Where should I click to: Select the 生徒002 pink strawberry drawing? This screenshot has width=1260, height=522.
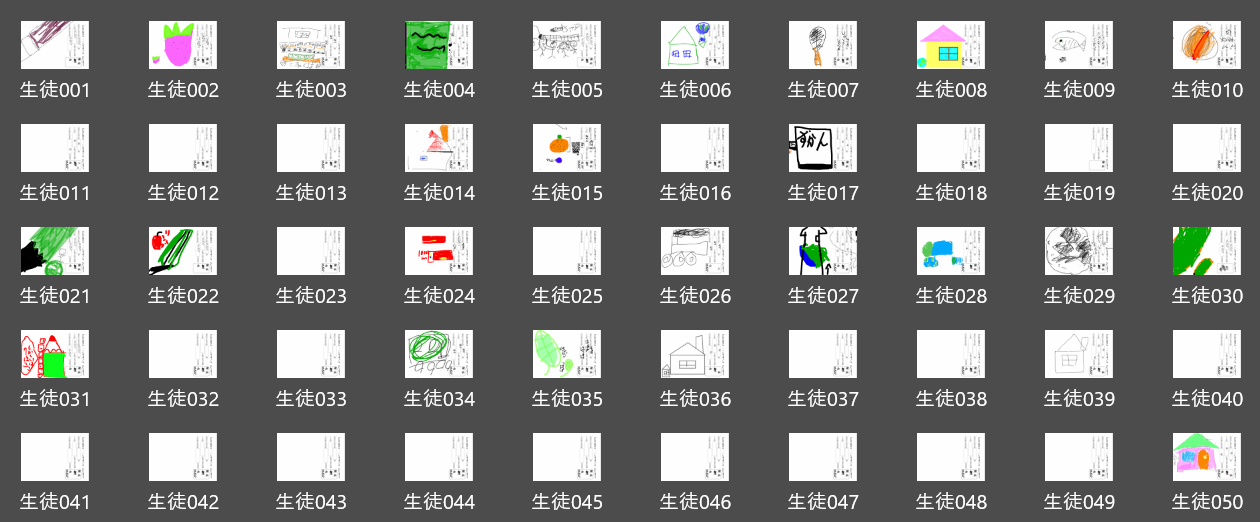183,45
